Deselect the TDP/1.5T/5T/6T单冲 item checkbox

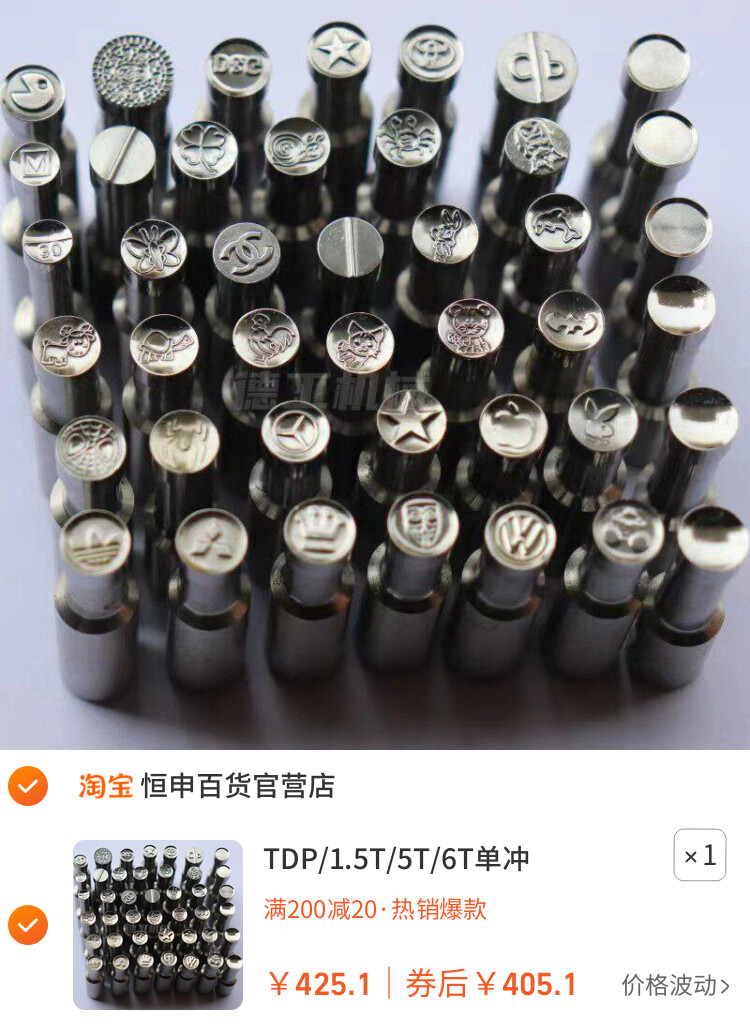[x=28, y=925]
